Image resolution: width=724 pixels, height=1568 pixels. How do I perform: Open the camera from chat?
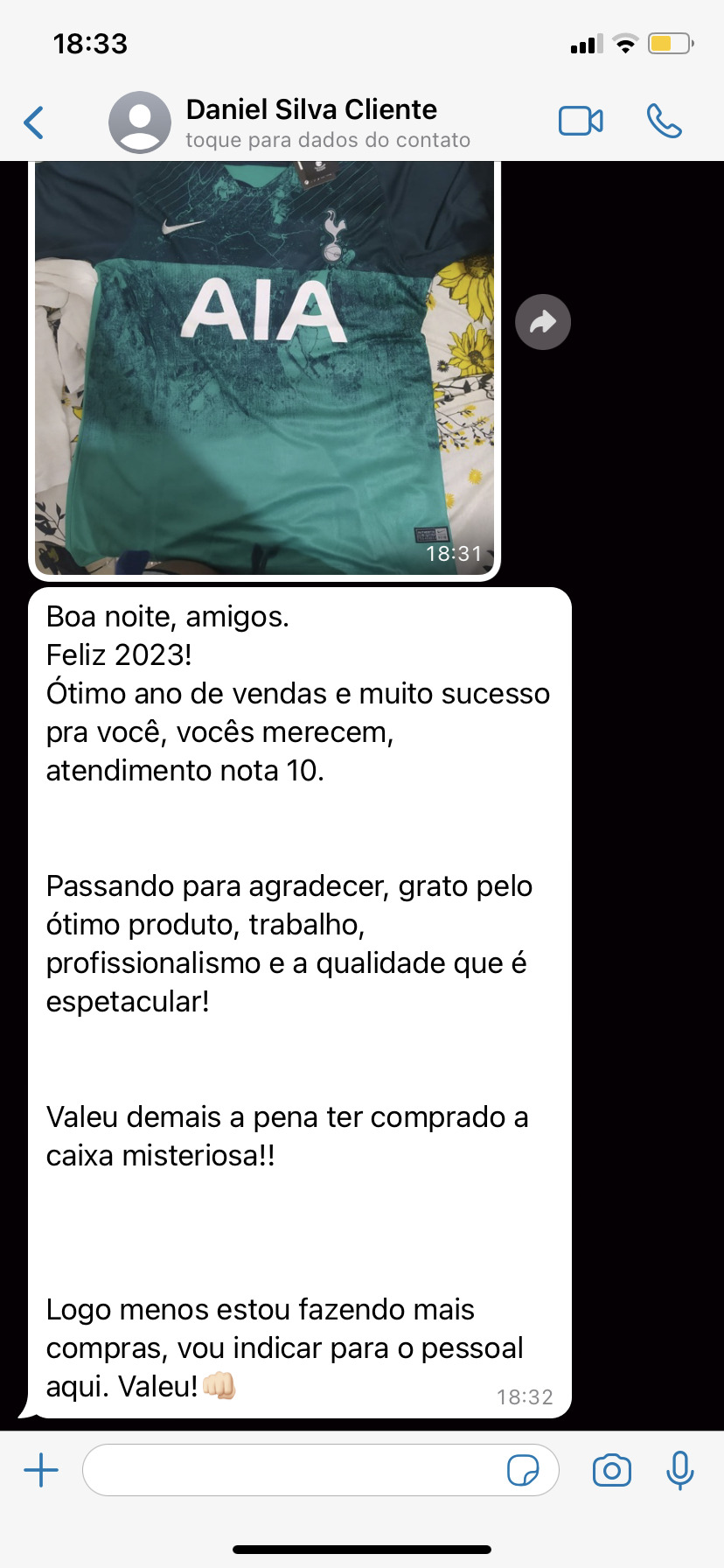(612, 1470)
